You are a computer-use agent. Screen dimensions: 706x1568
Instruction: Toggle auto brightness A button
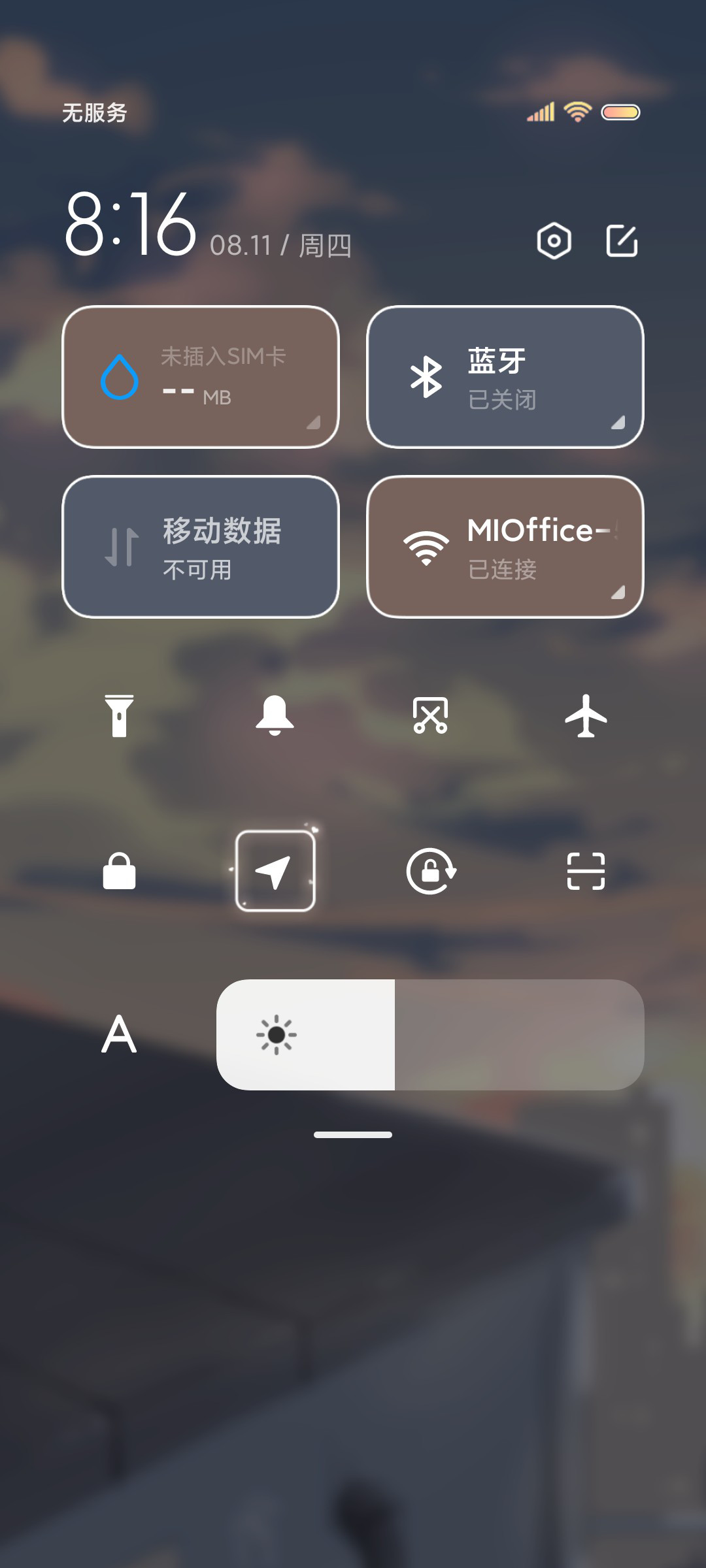tap(119, 1034)
